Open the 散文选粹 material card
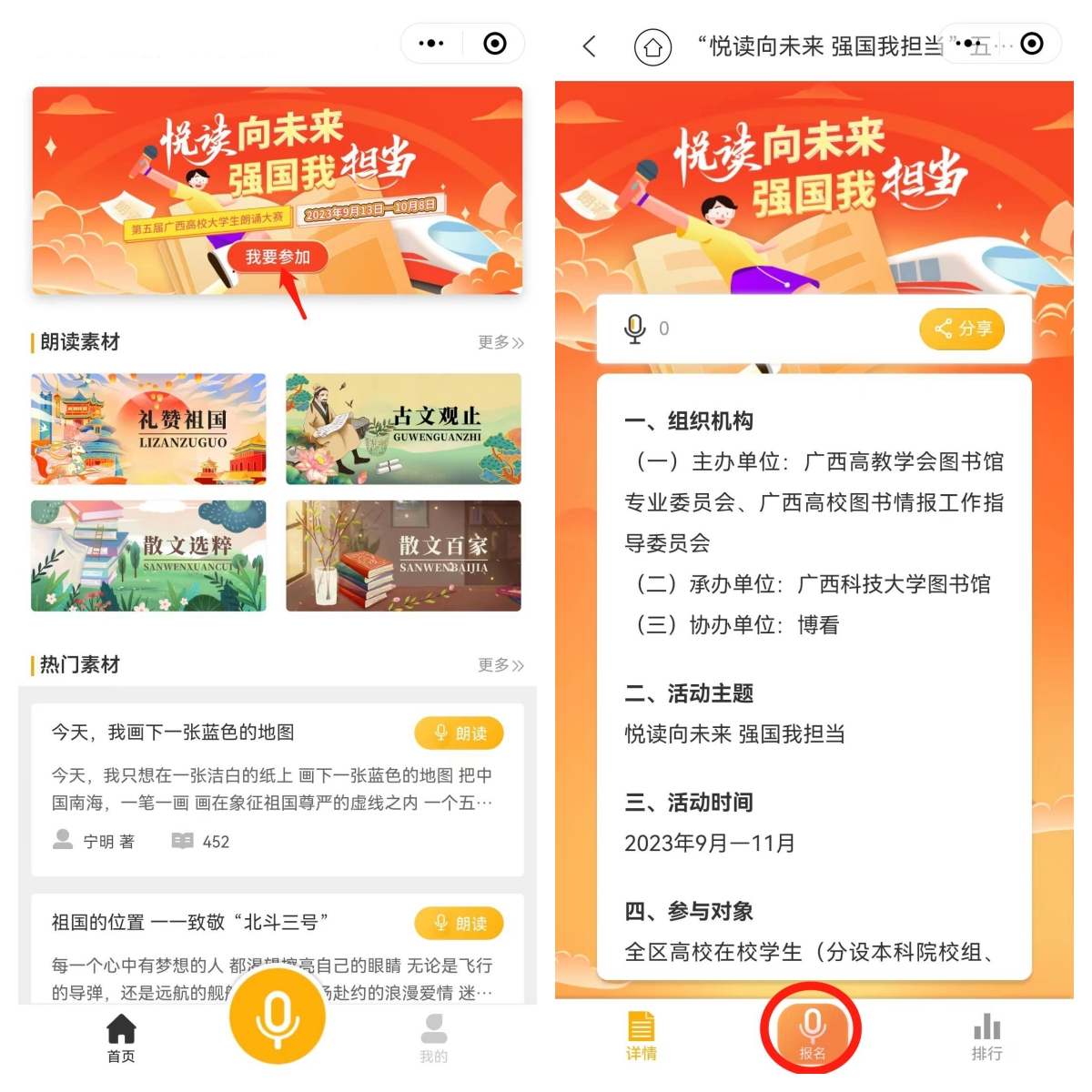This screenshot has height=1092, width=1092. click(148, 555)
